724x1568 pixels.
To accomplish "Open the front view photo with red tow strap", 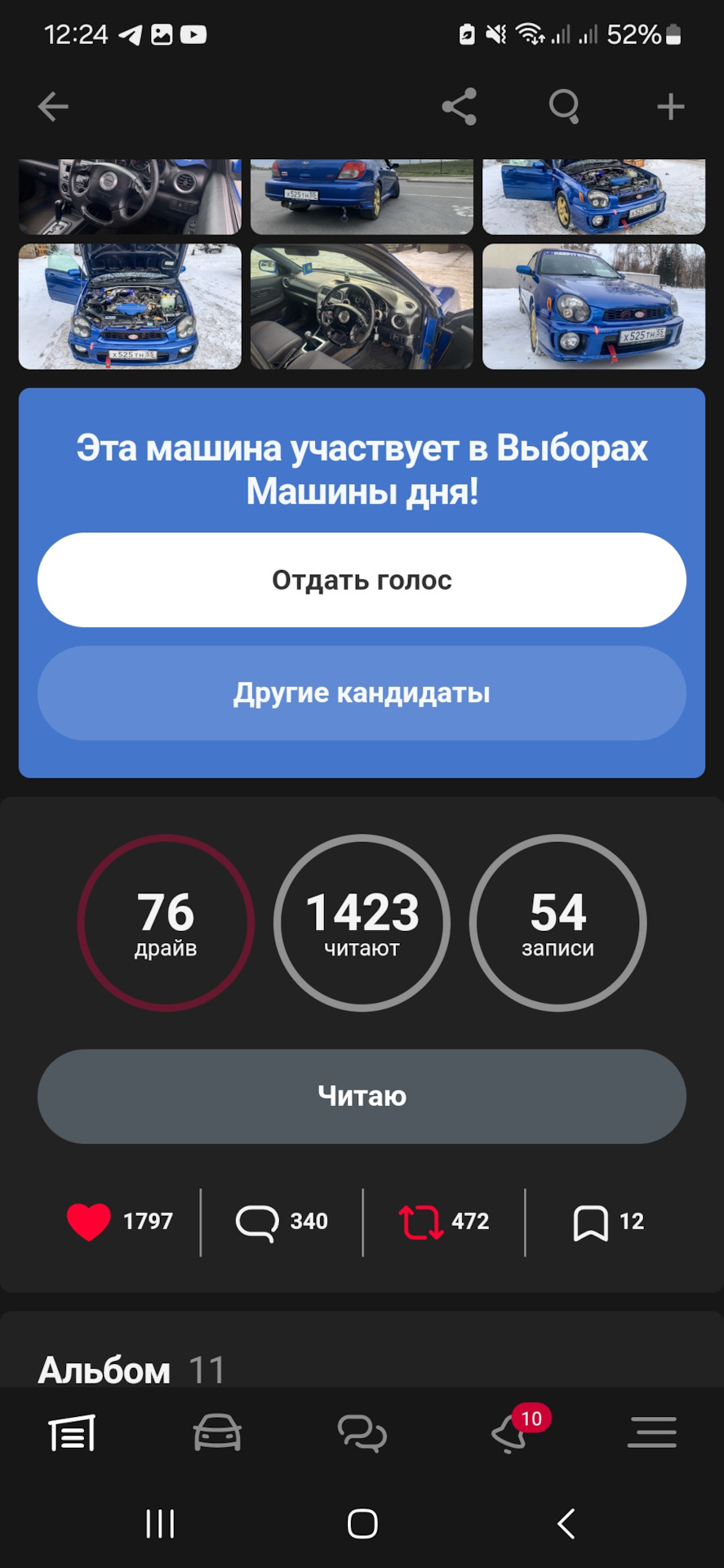I will click(x=593, y=306).
